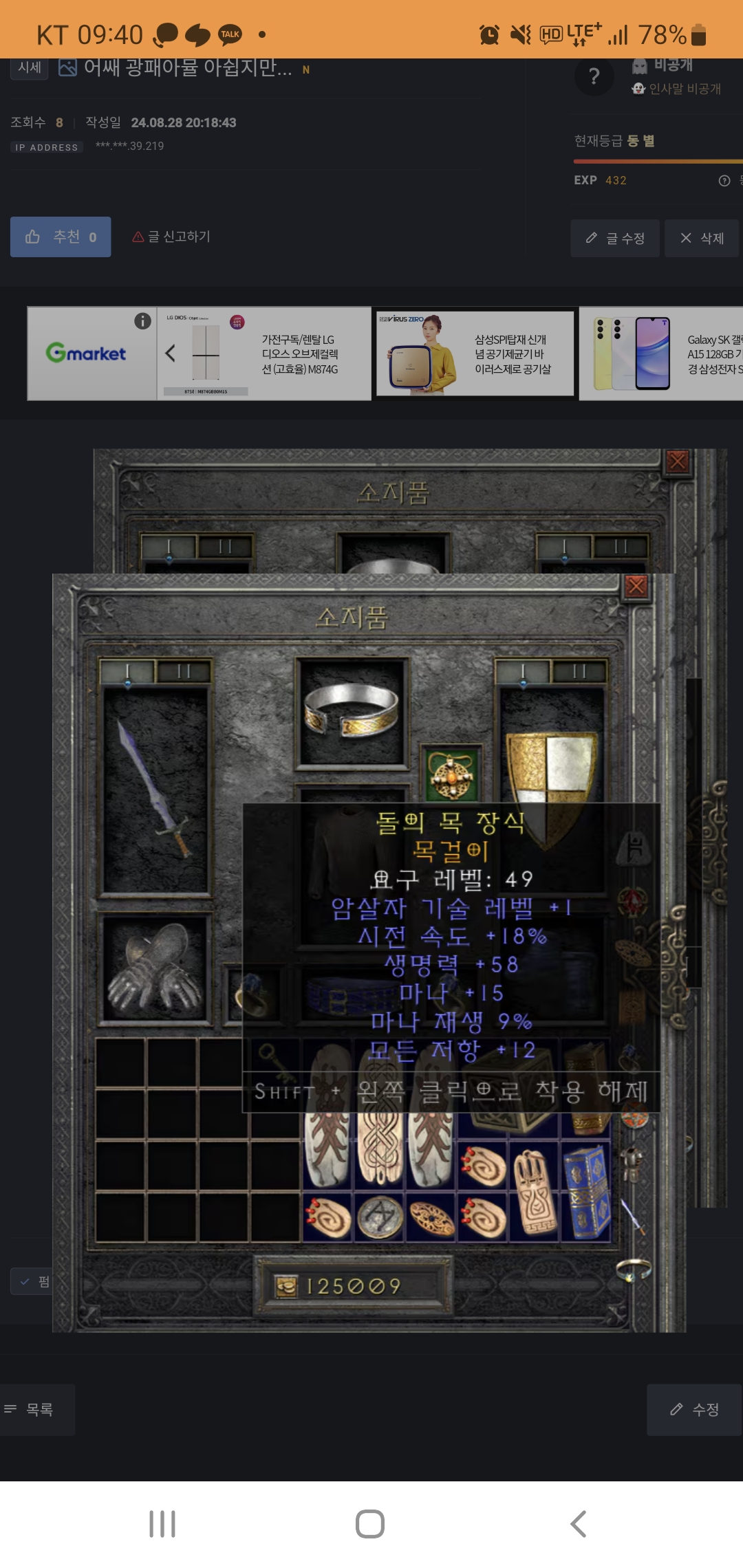Open the Galaxy A15 128GB ad
This screenshot has height=1568, width=743.
[660, 353]
